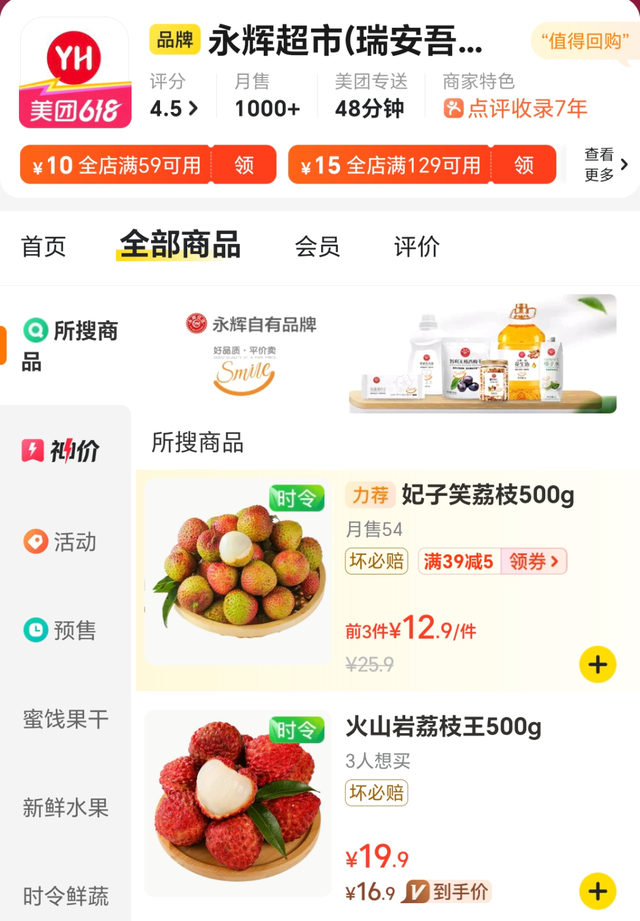
Task: Claim the ¥15 off ¥129 coupon
Action: (523, 165)
